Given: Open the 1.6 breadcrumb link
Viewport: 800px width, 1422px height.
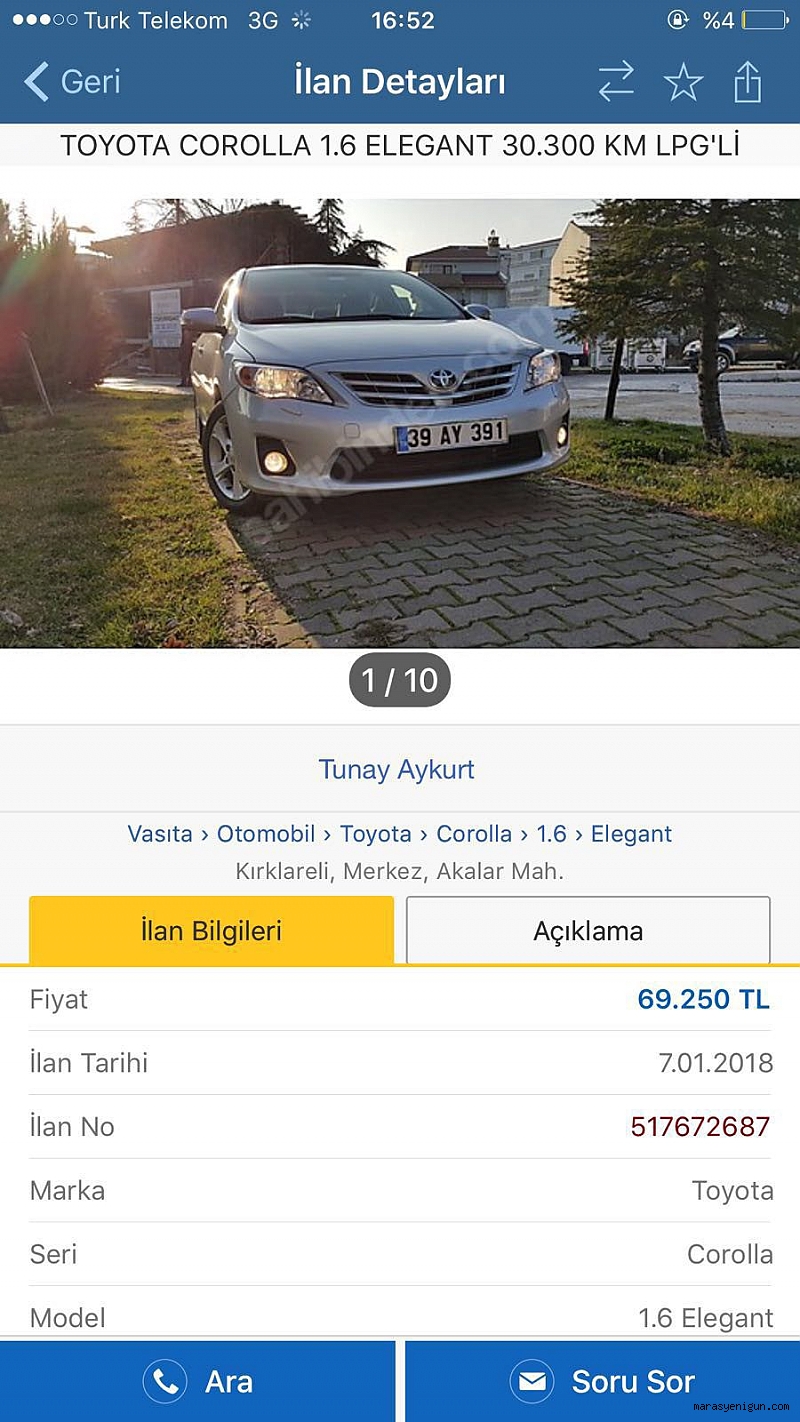Looking at the screenshot, I should point(551,834).
